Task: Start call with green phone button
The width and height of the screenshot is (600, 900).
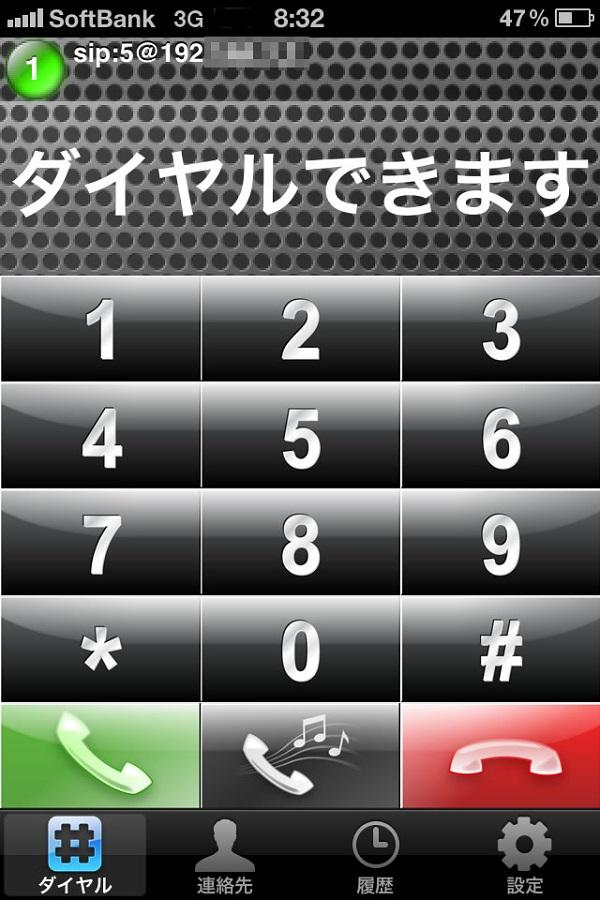Action: tap(100, 756)
